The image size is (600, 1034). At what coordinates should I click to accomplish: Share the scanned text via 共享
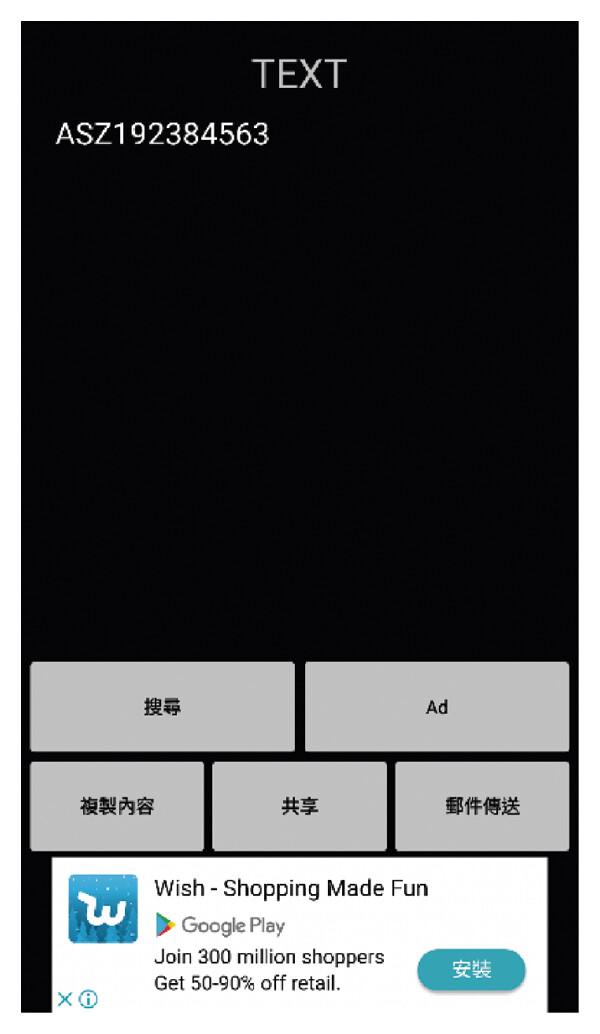299,806
